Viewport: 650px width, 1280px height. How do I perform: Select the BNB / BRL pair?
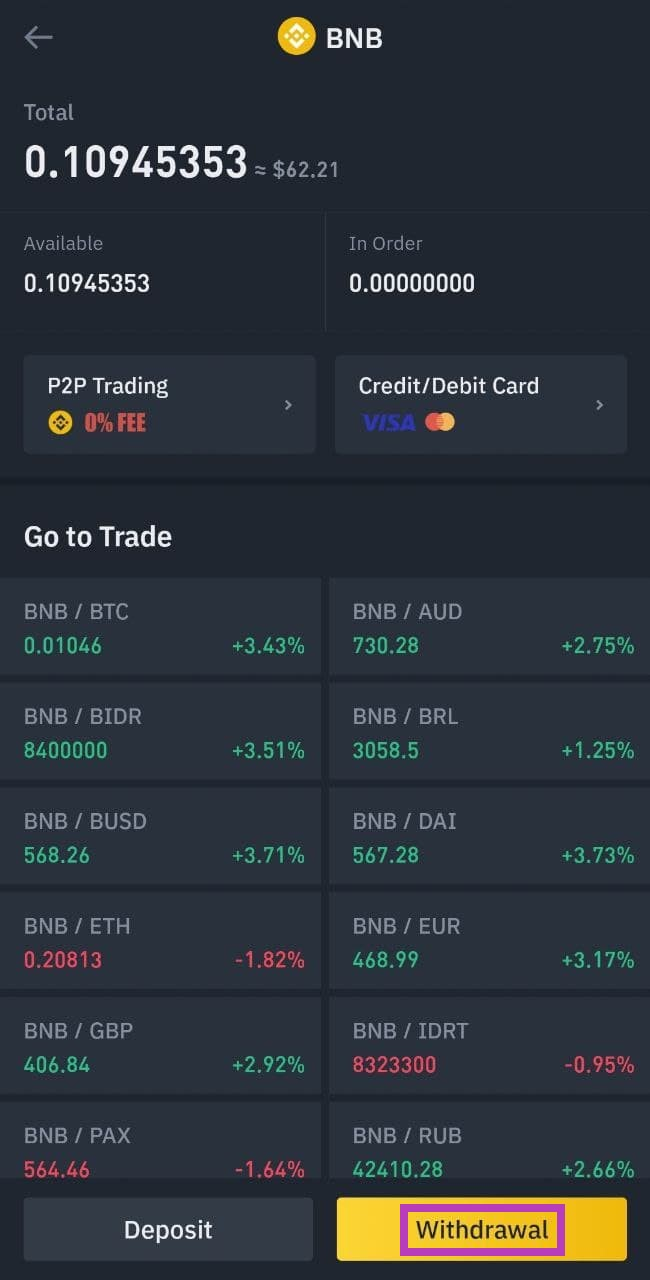point(491,733)
